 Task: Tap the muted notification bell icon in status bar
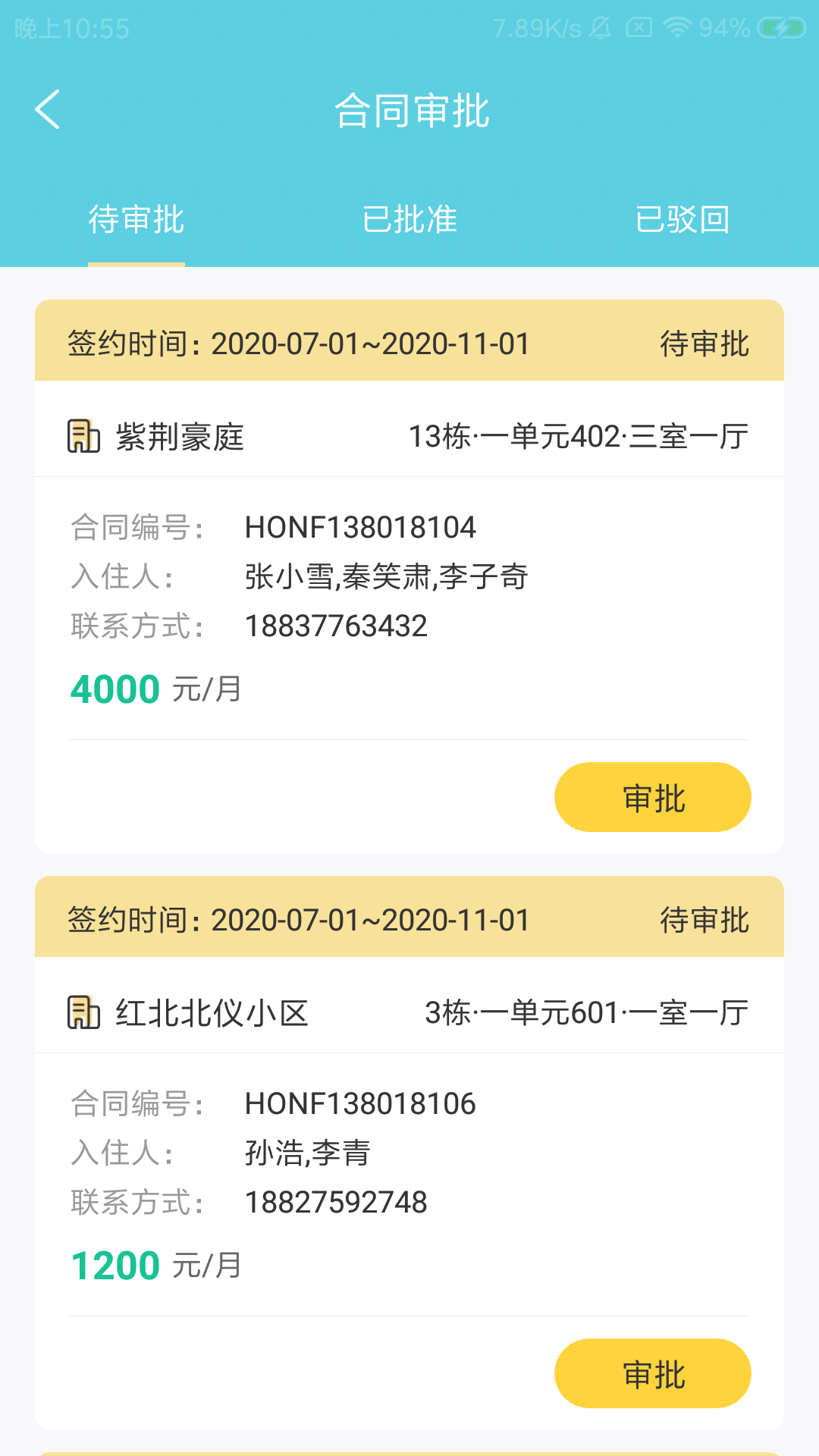pyautogui.click(x=600, y=28)
